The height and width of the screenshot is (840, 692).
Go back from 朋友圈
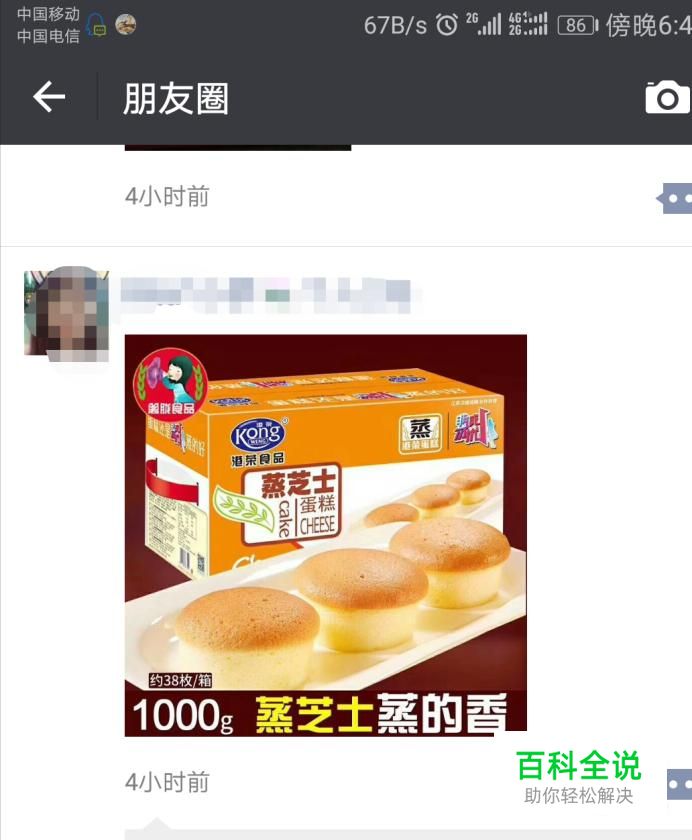click(48, 97)
